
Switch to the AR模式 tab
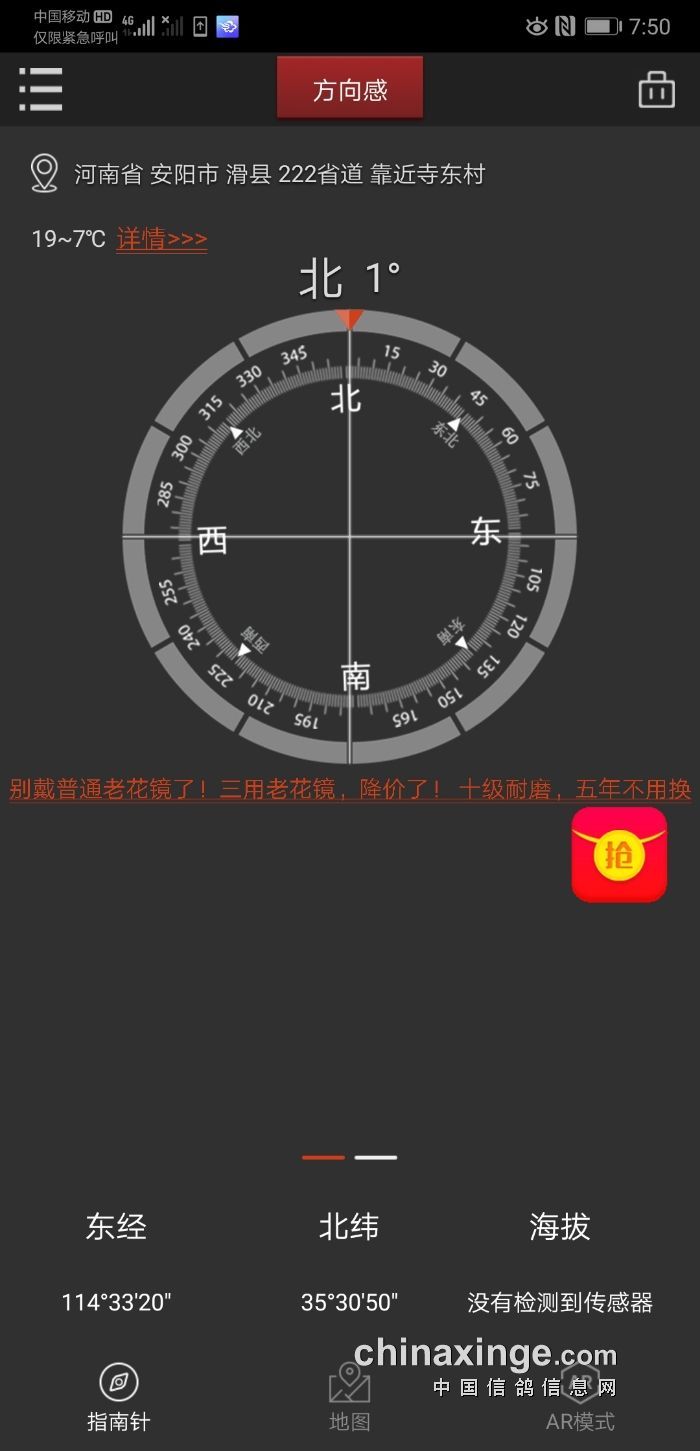point(580,1397)
